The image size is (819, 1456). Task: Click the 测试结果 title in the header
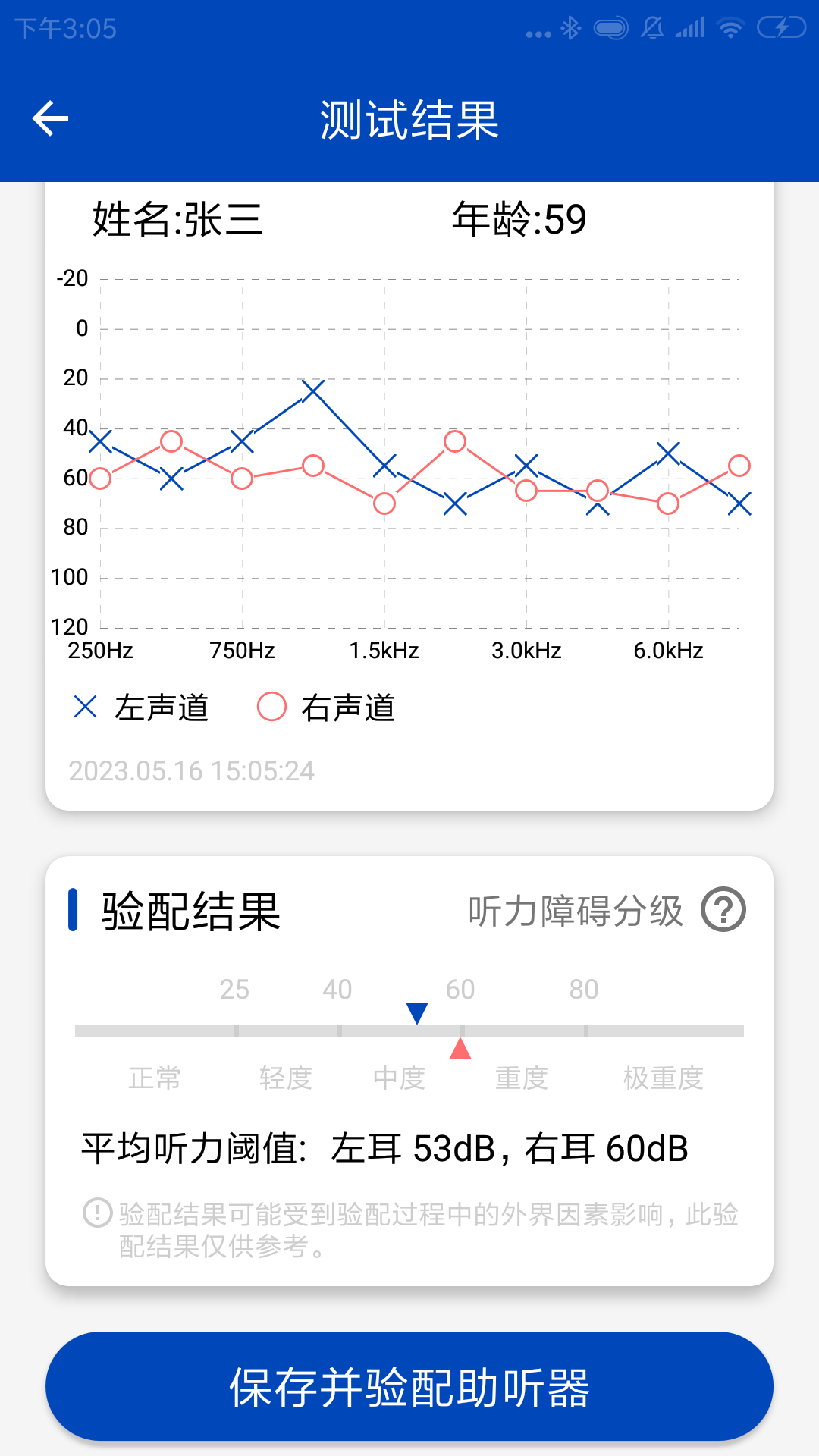tap(409, 119)
